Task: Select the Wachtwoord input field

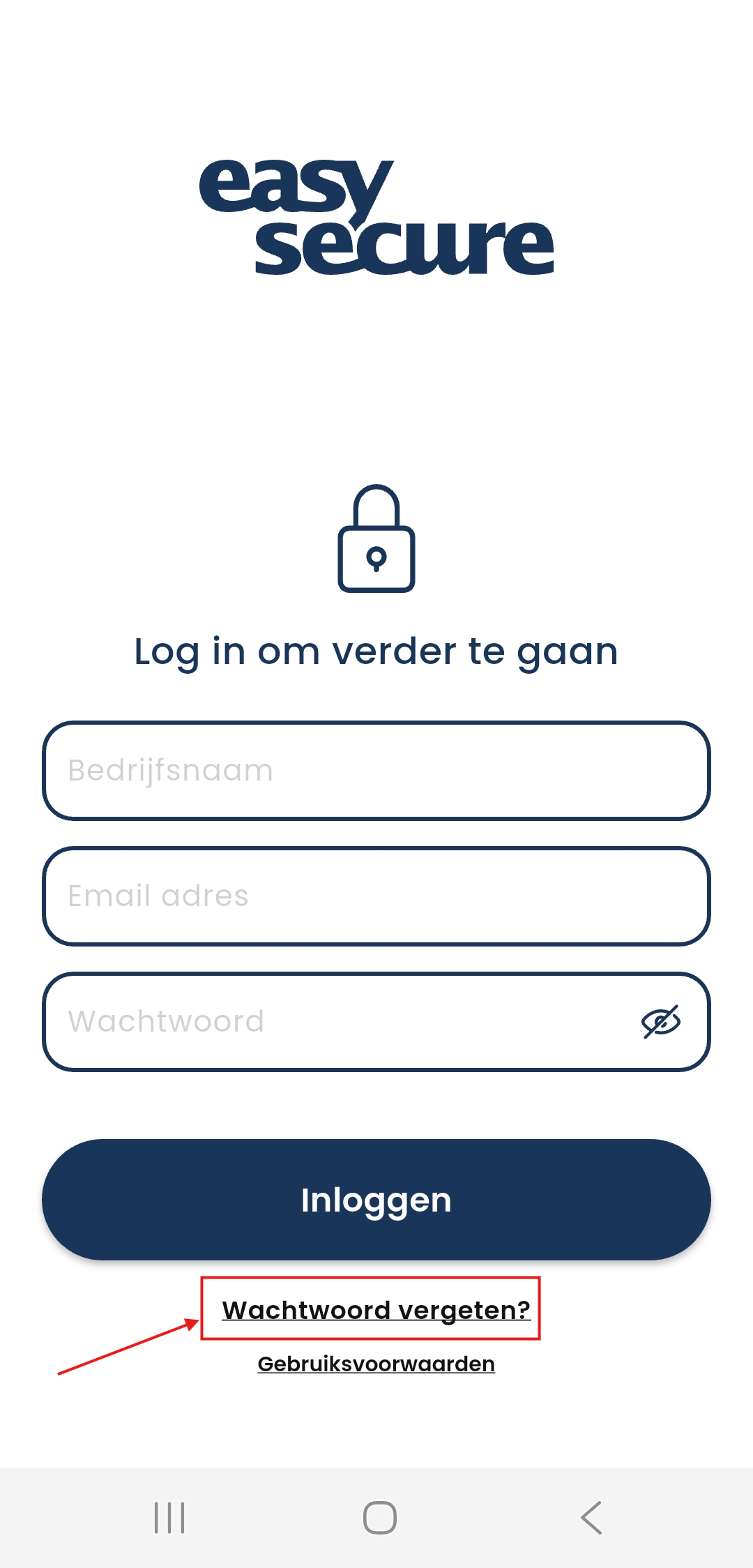Action: [x=335, y=1022]
